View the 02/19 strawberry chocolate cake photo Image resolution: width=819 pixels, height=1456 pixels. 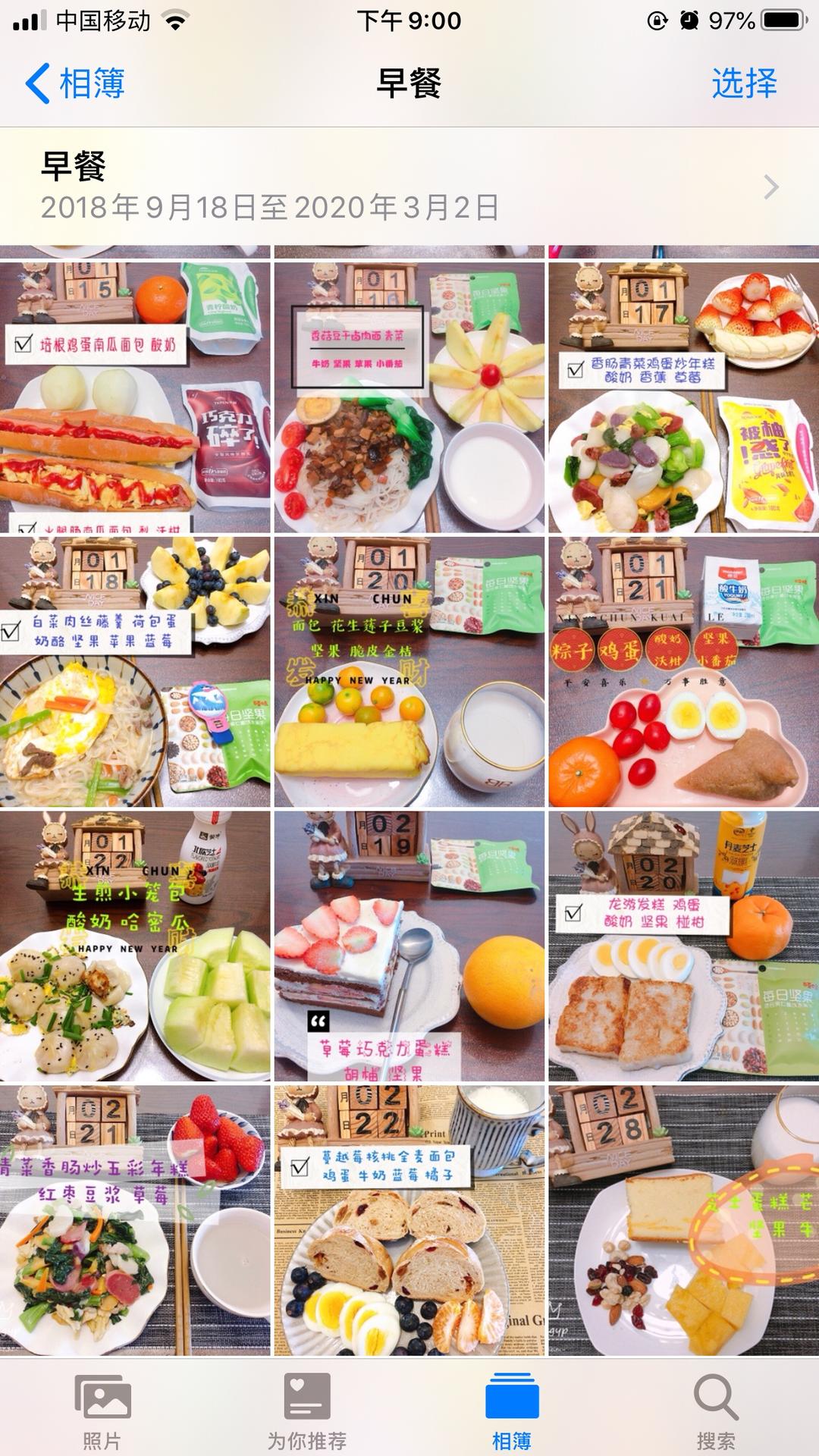tap(409, 946)
